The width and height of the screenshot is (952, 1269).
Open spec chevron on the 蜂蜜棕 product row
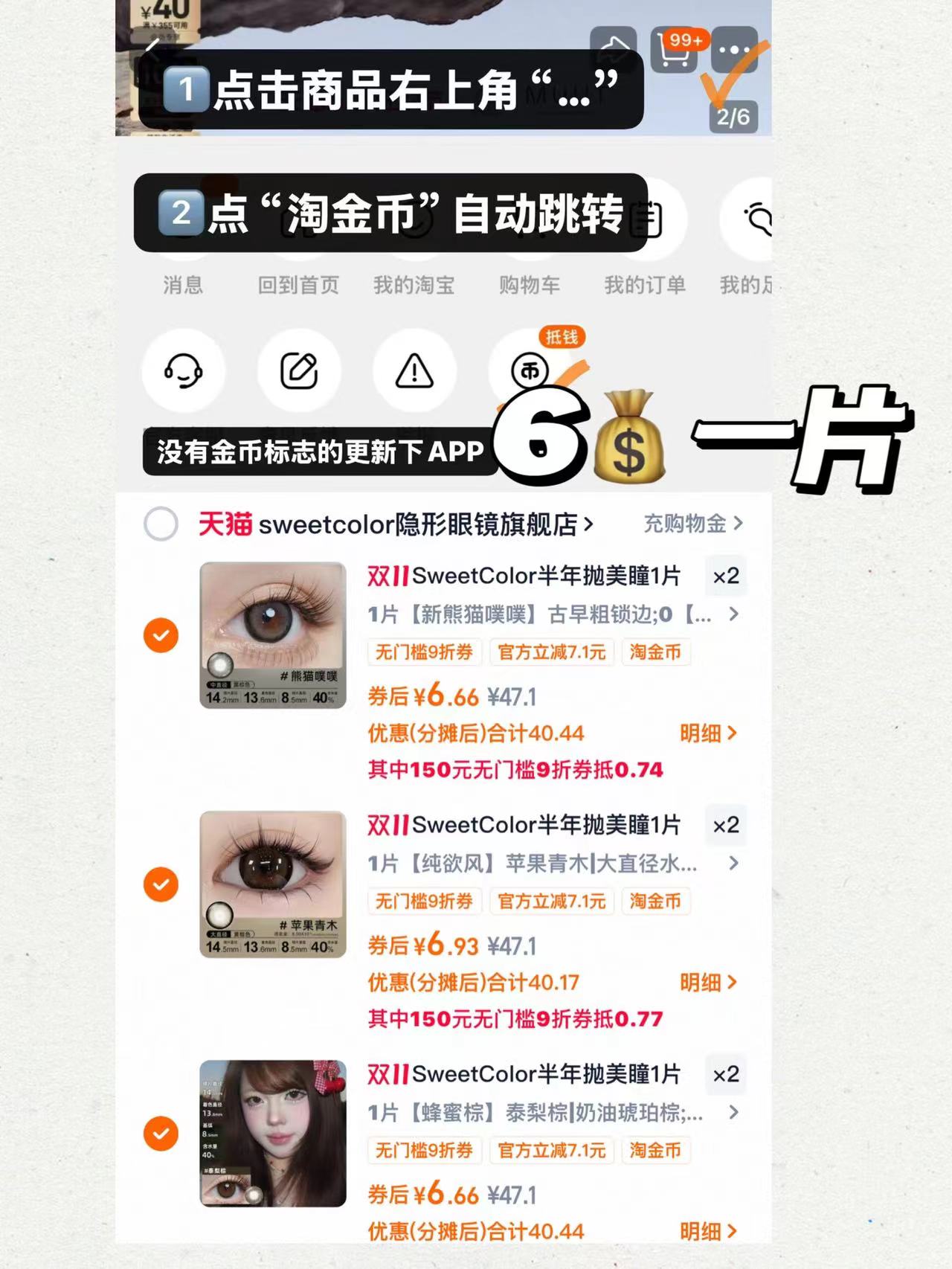[x=734, y=1114]
